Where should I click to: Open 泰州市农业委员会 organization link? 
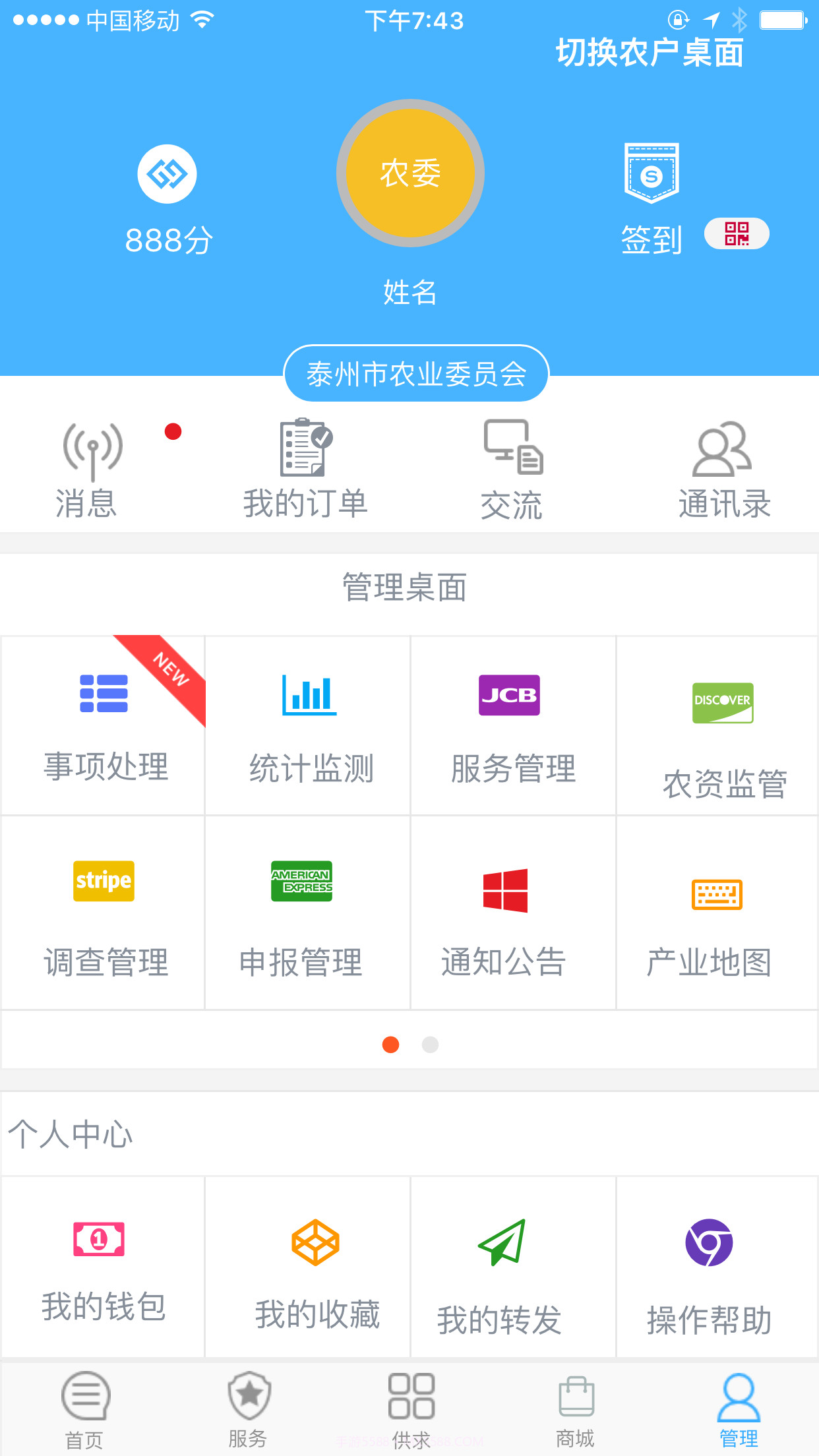(417, 374)
